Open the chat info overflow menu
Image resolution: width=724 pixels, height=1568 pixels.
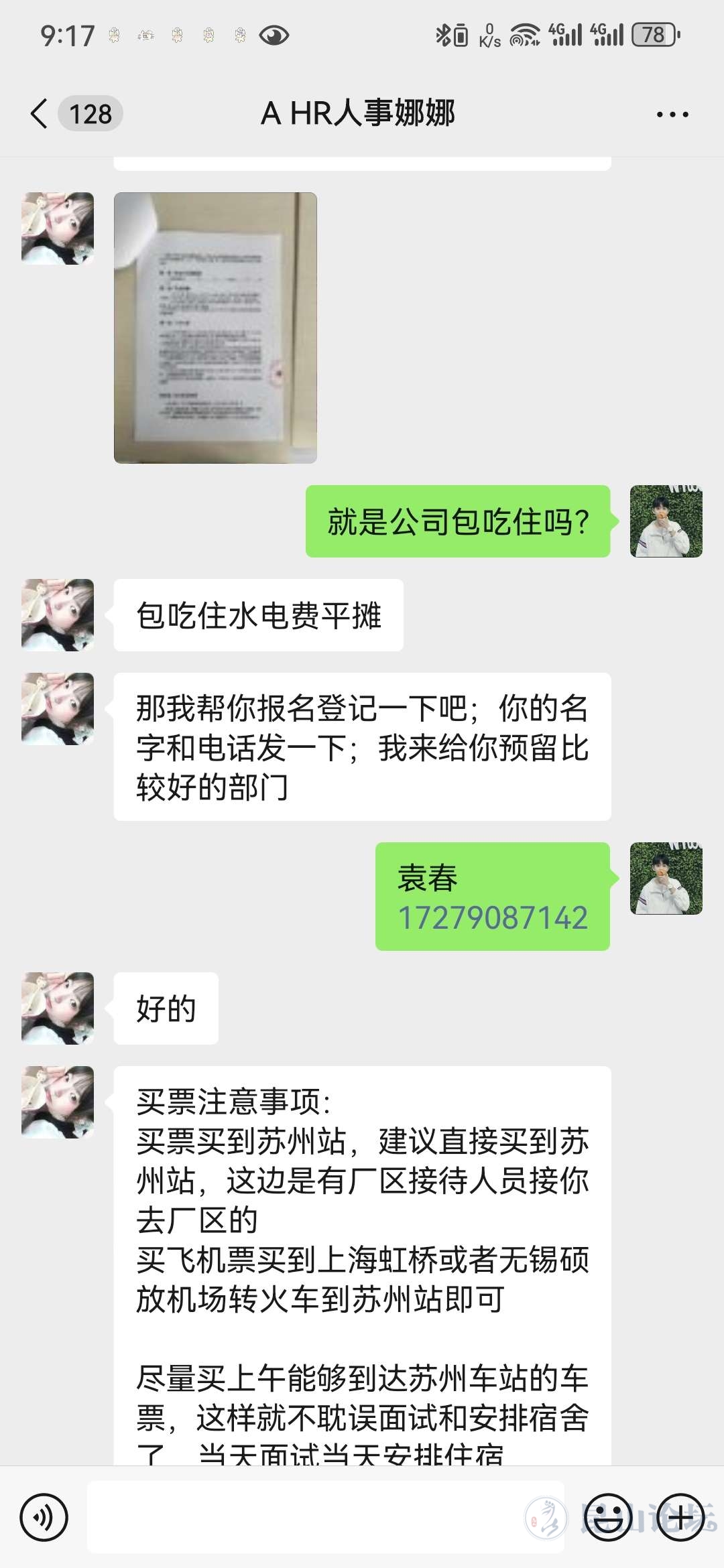[x=672, y=115]
